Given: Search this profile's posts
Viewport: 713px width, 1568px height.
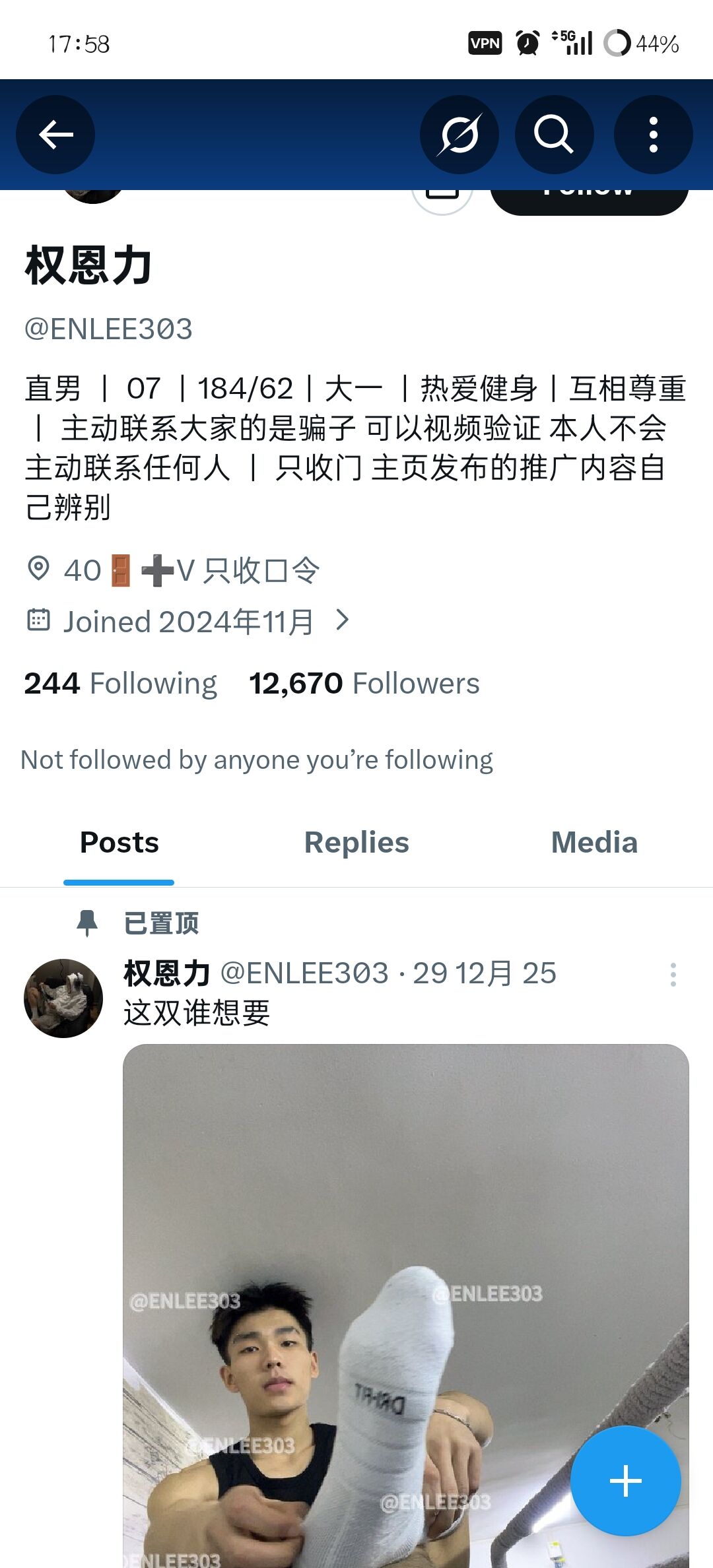Looking at the screenshot, I should tap(554, 135).
